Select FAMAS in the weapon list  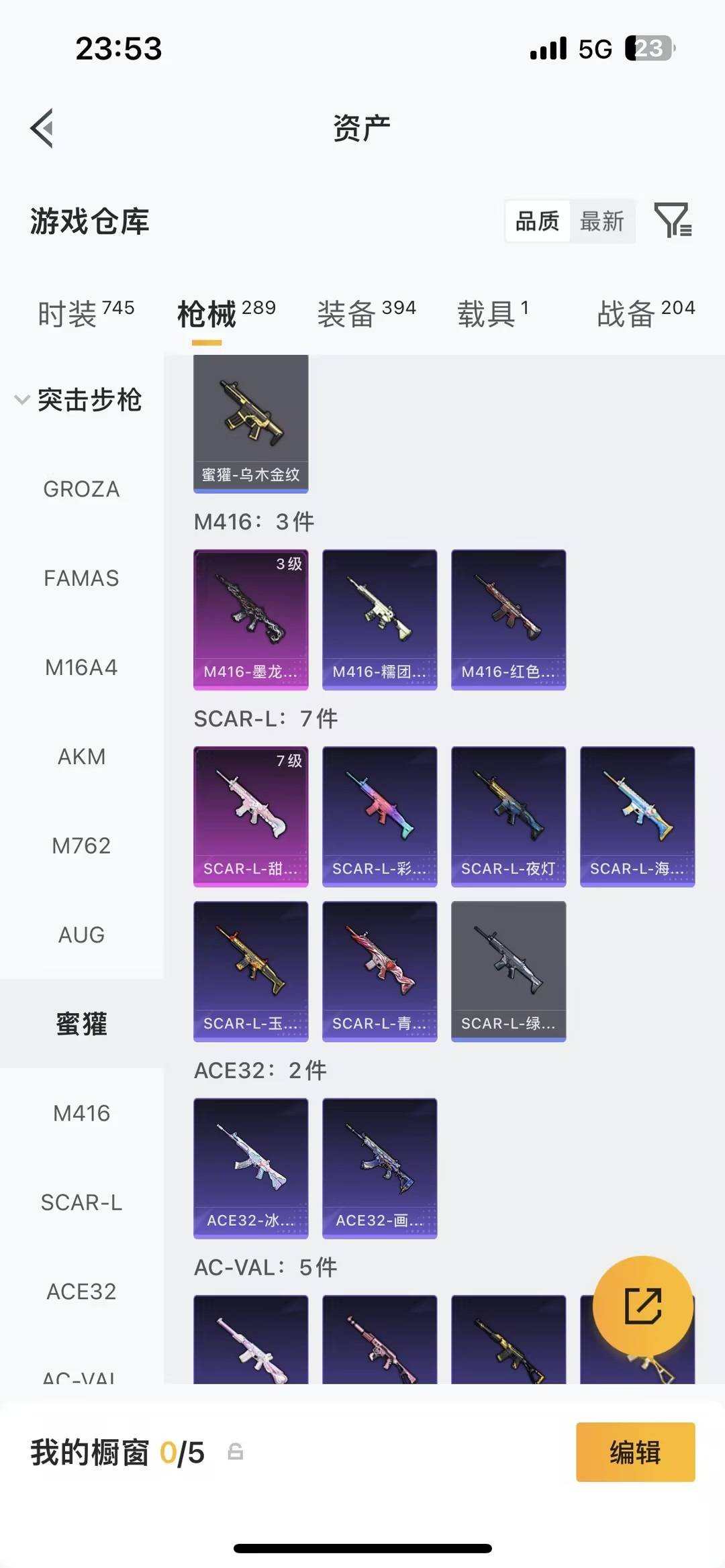[81, 578]
